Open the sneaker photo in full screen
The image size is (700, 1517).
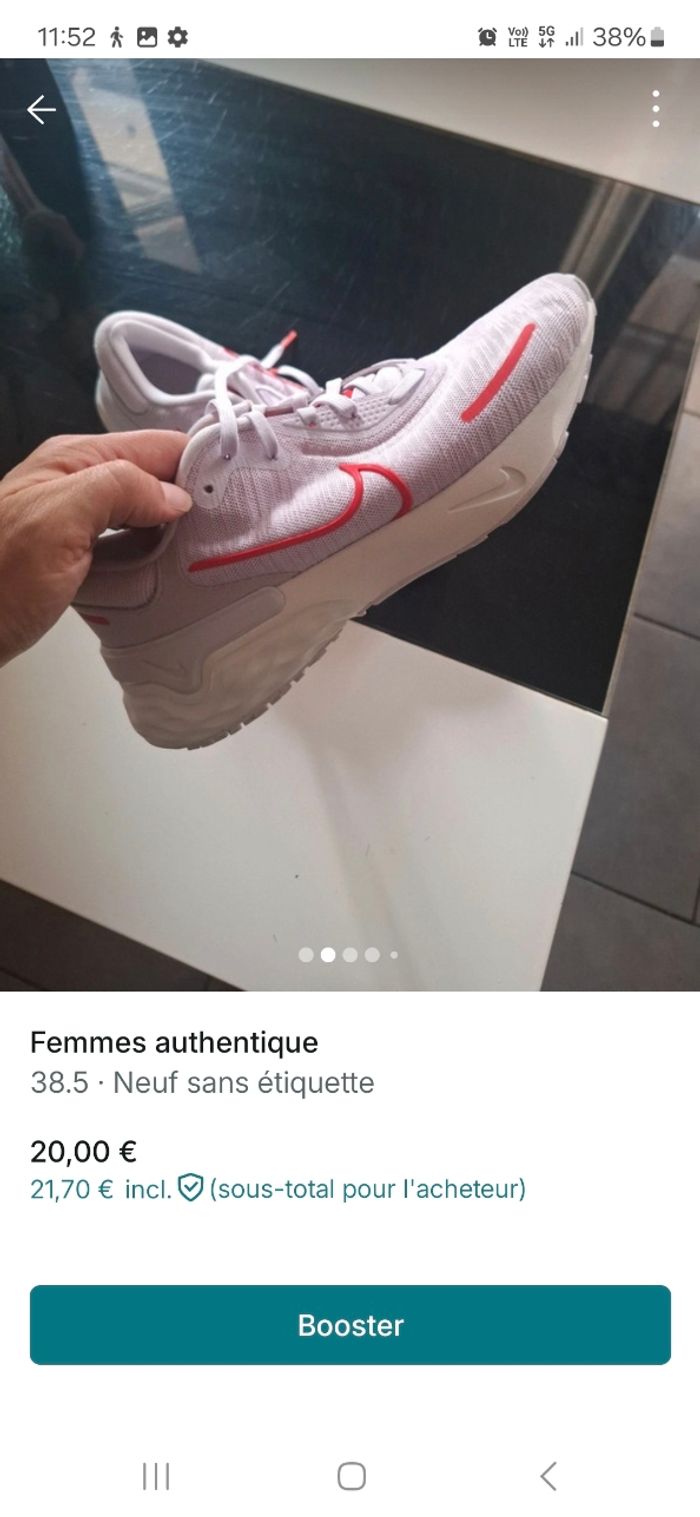point(350,520)
